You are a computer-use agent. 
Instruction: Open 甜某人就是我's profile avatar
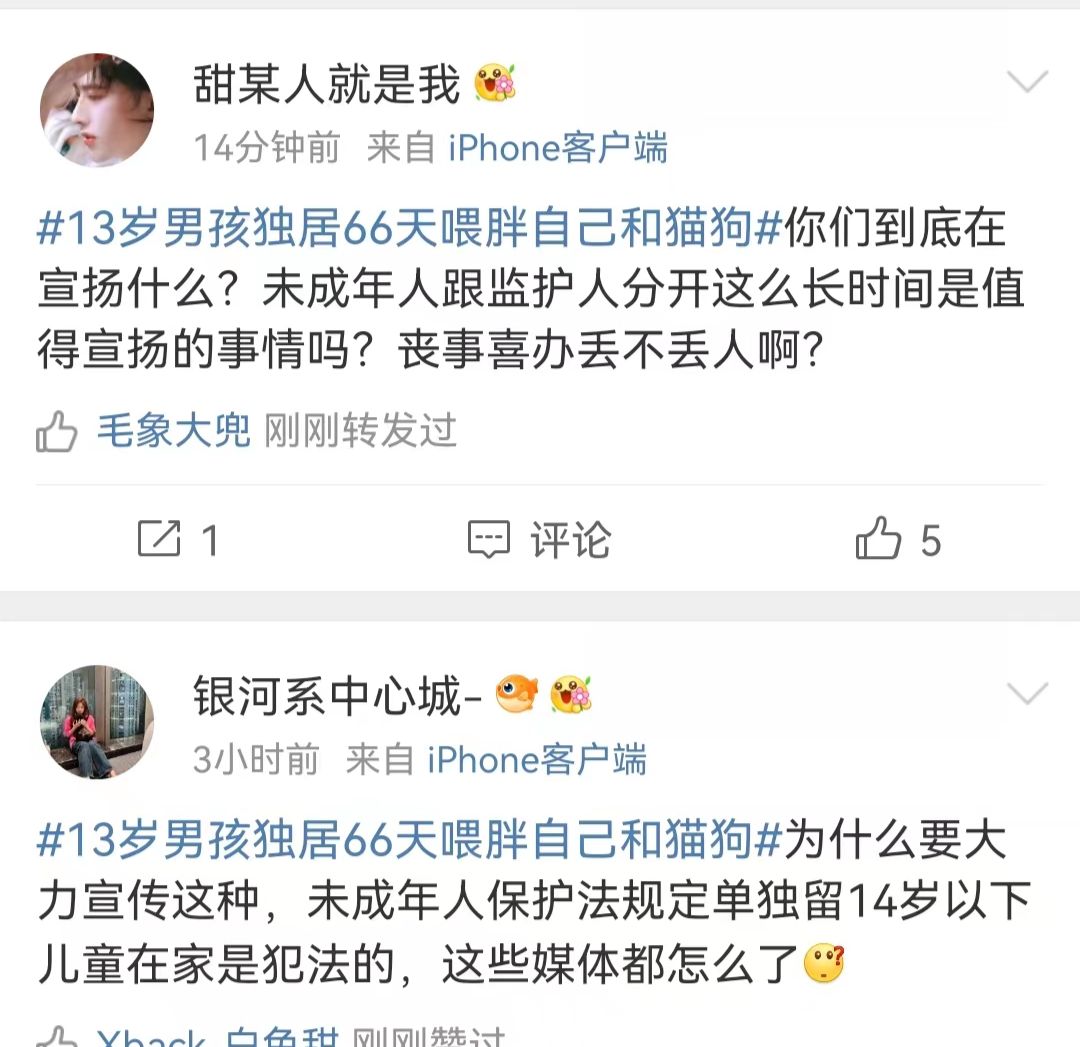click(97, 110)
